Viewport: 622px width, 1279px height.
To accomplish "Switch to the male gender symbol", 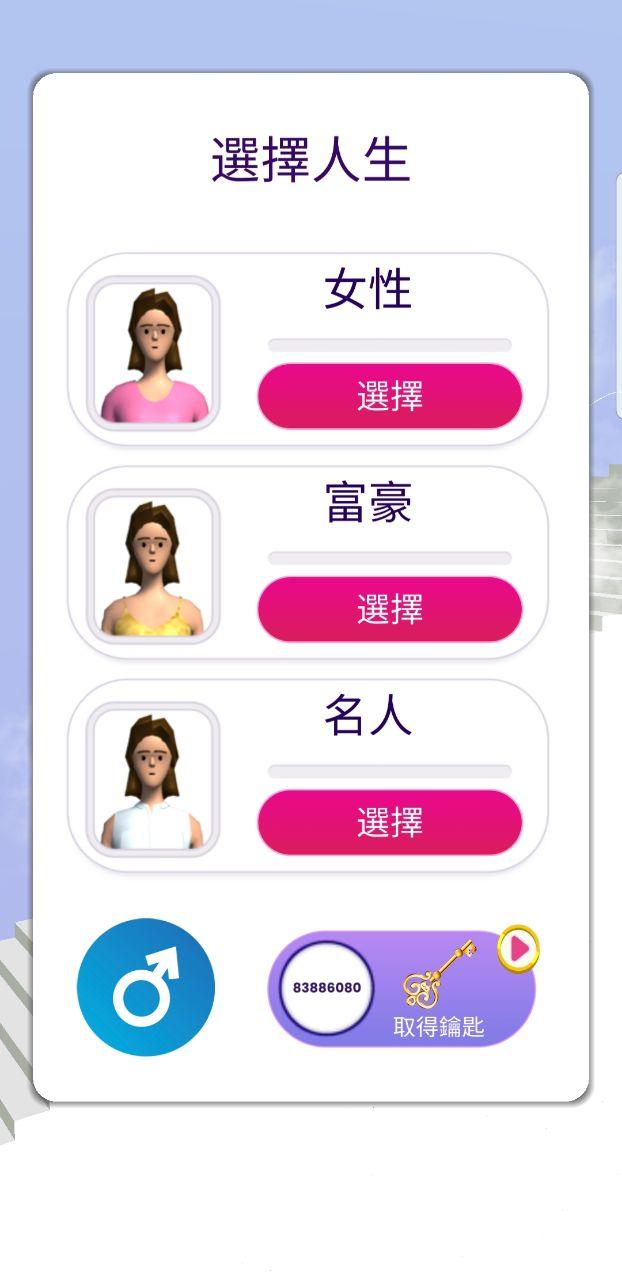I will tap(146, 986).
